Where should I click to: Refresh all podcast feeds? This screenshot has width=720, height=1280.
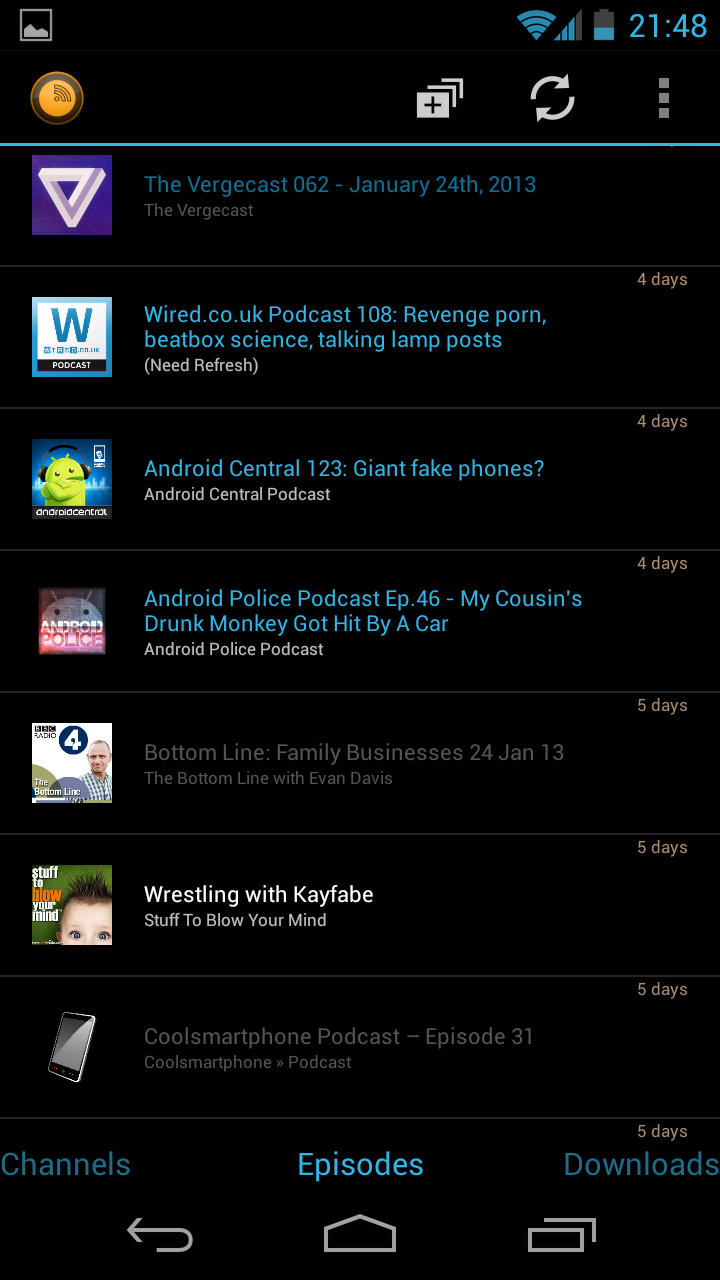pos(552,98)
